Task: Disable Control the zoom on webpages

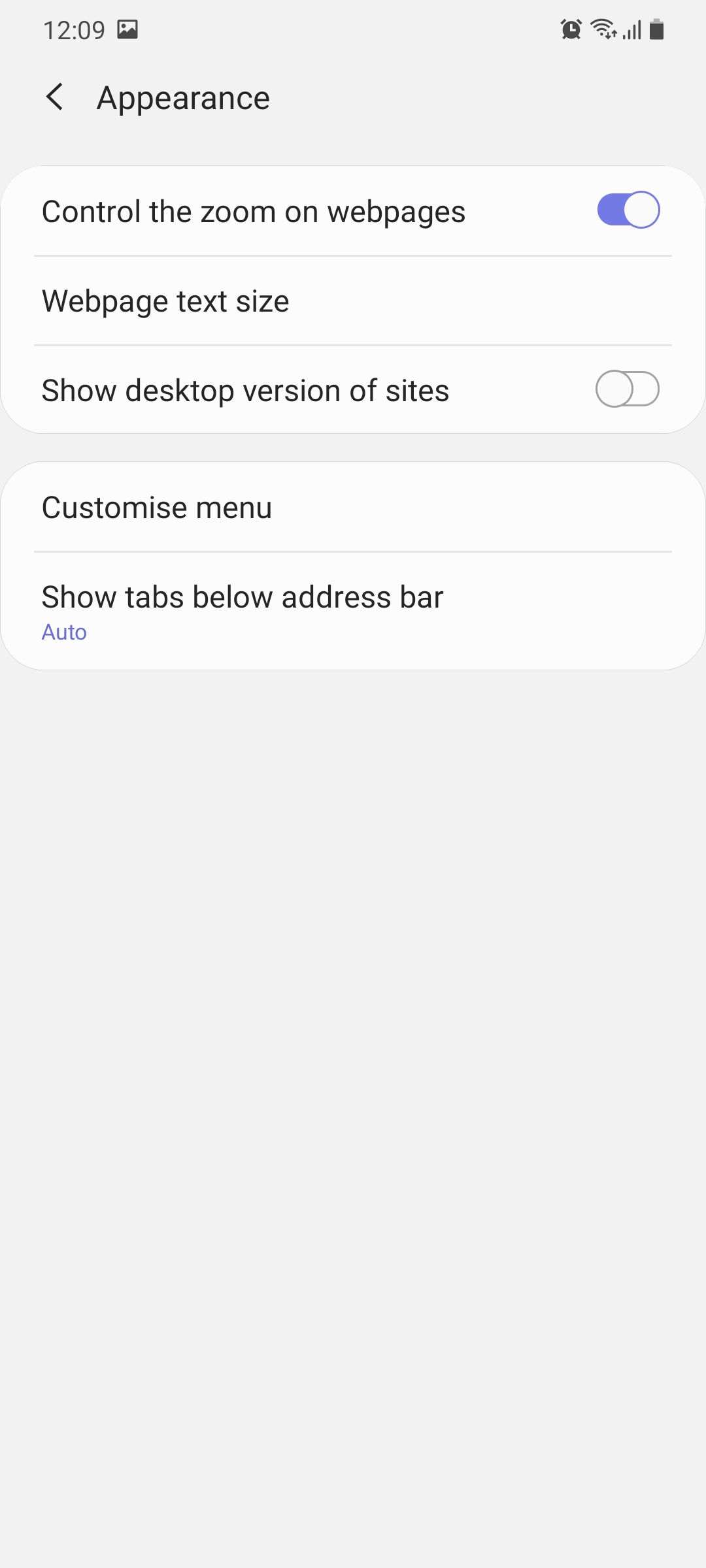Action: (x=628, y=210)
